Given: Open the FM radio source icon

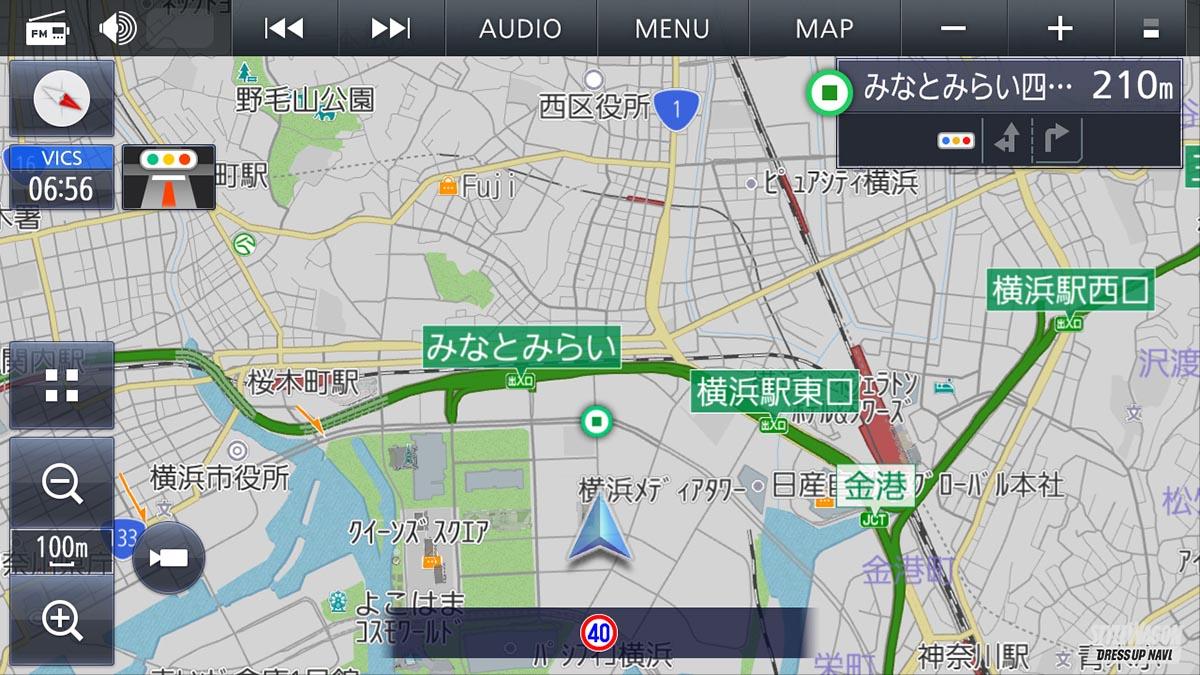Looking at the screenshot, I should click(x=46, y=28).
